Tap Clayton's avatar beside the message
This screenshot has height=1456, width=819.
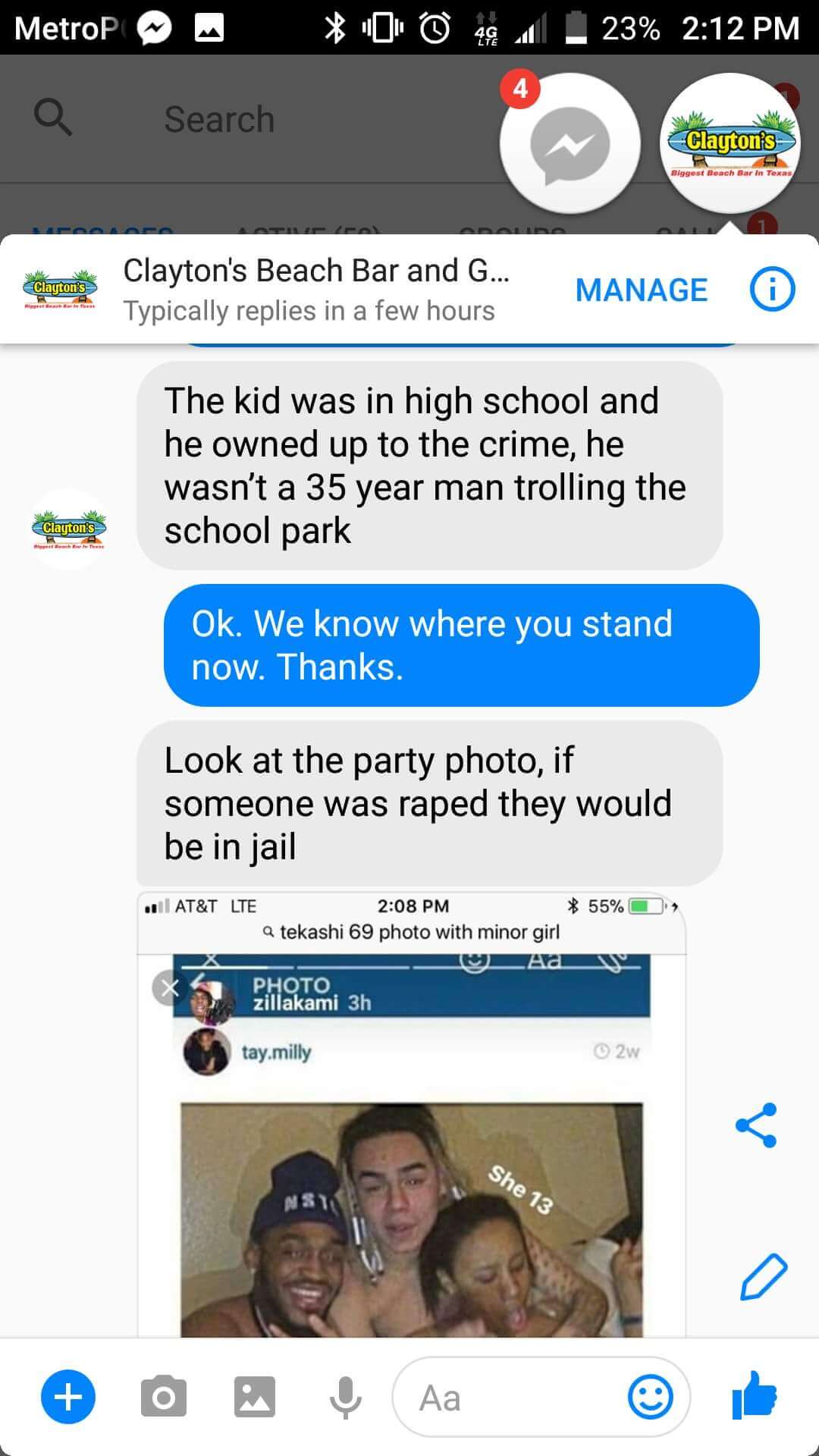69,528
